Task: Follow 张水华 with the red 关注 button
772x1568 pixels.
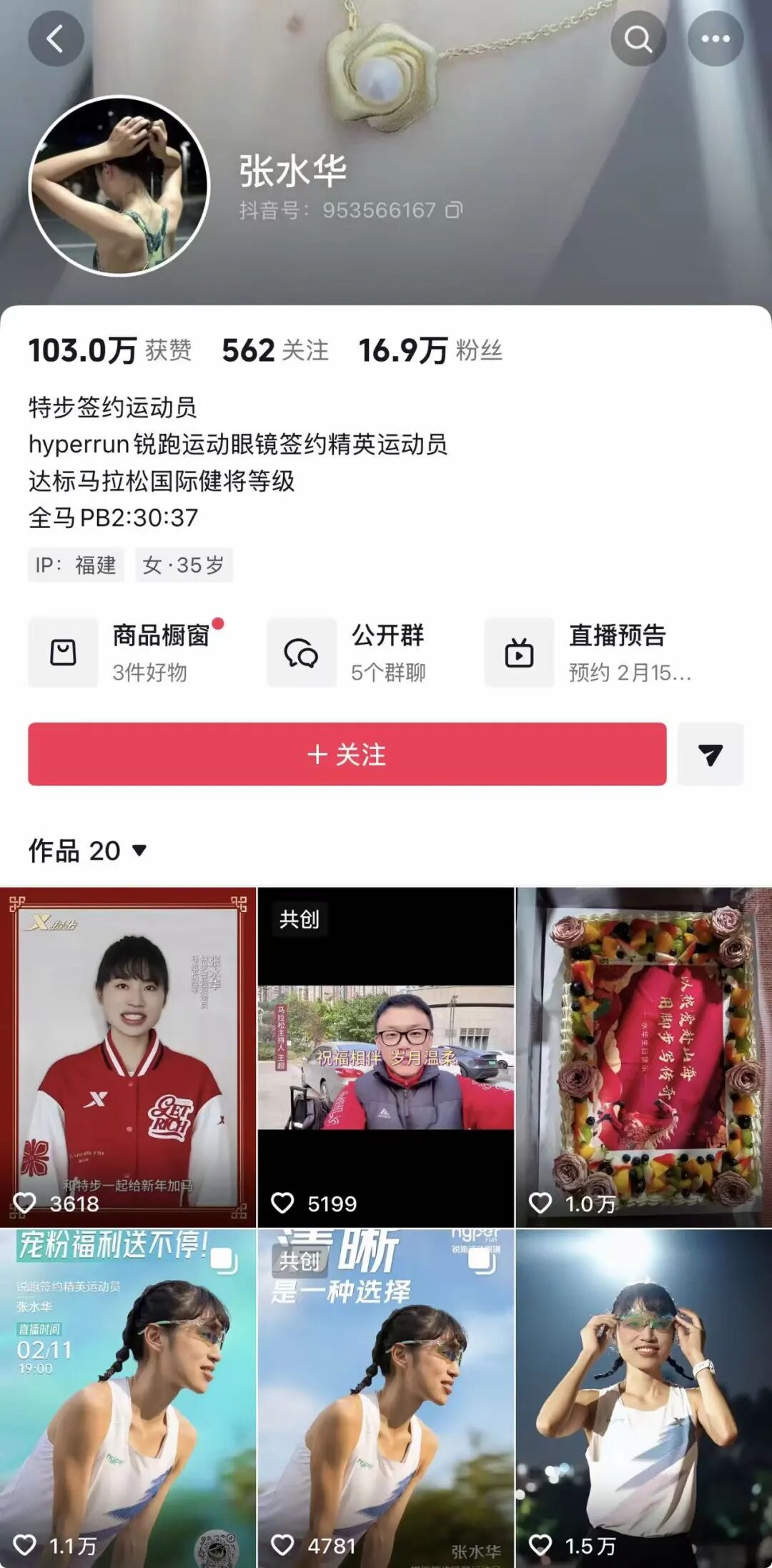Action: click(347, 754)
